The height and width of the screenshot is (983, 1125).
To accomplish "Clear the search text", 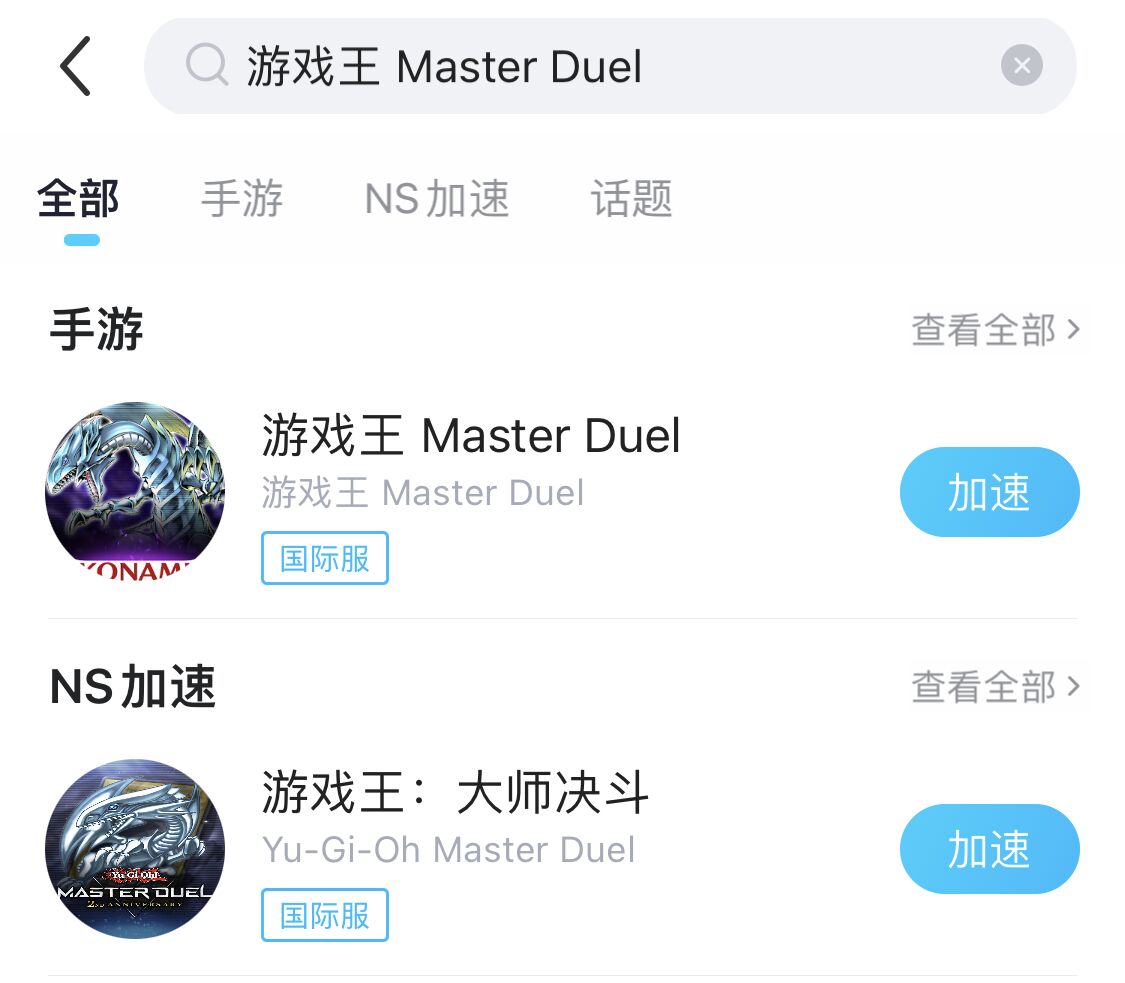I will pos(1021,66).
